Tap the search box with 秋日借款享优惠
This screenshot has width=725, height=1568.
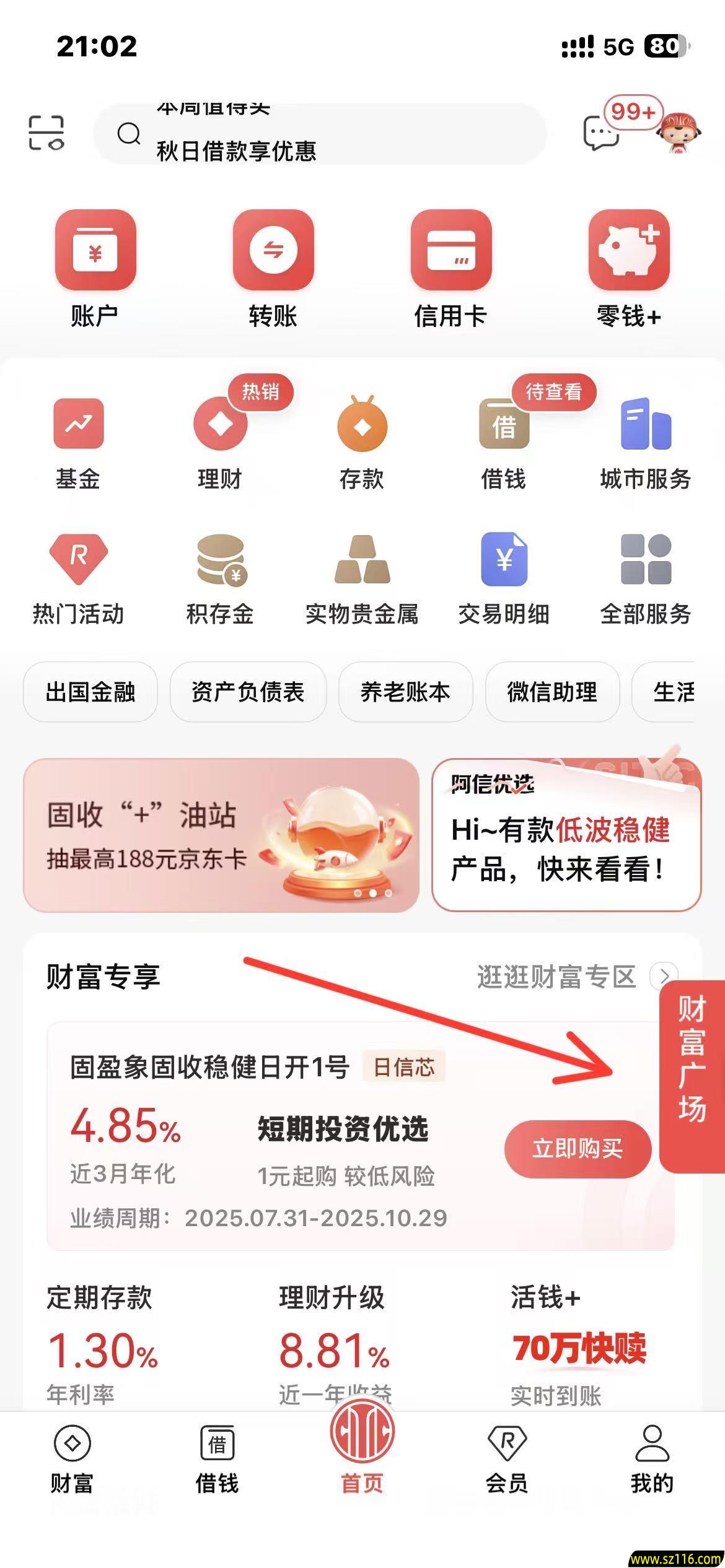click(x=319, y=134)
